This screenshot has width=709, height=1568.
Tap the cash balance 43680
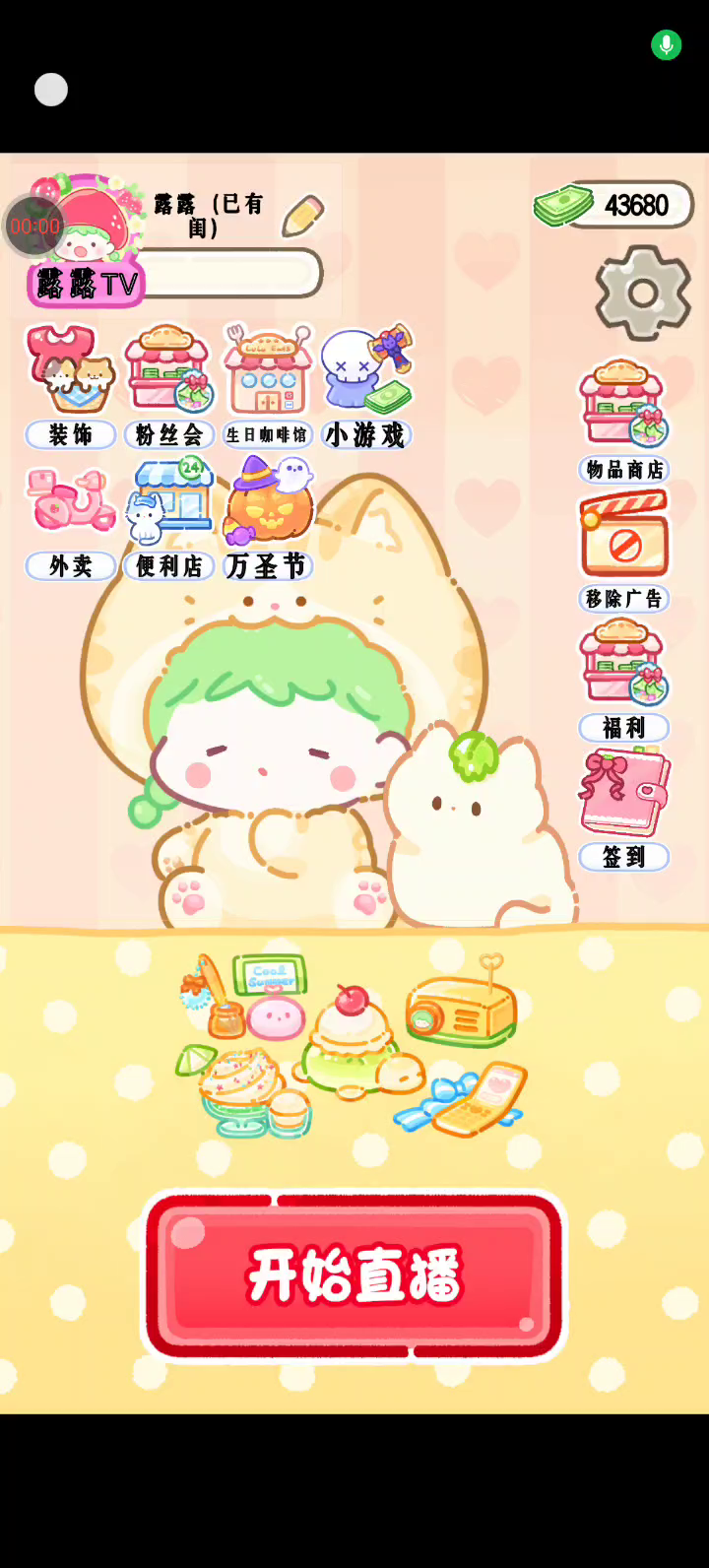pos(614,205)
